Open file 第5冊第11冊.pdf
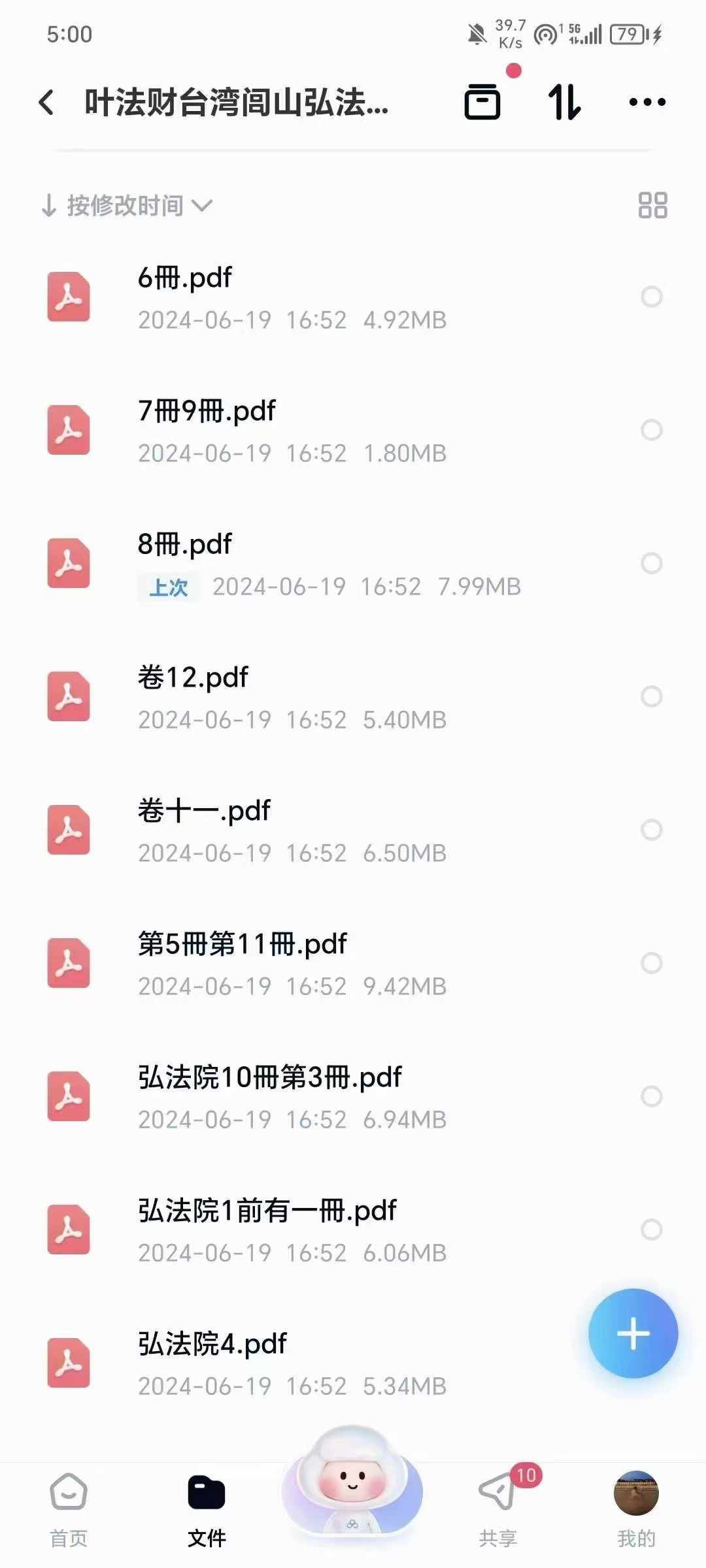This screenshot has height=1568, width=706. [353, 964]
